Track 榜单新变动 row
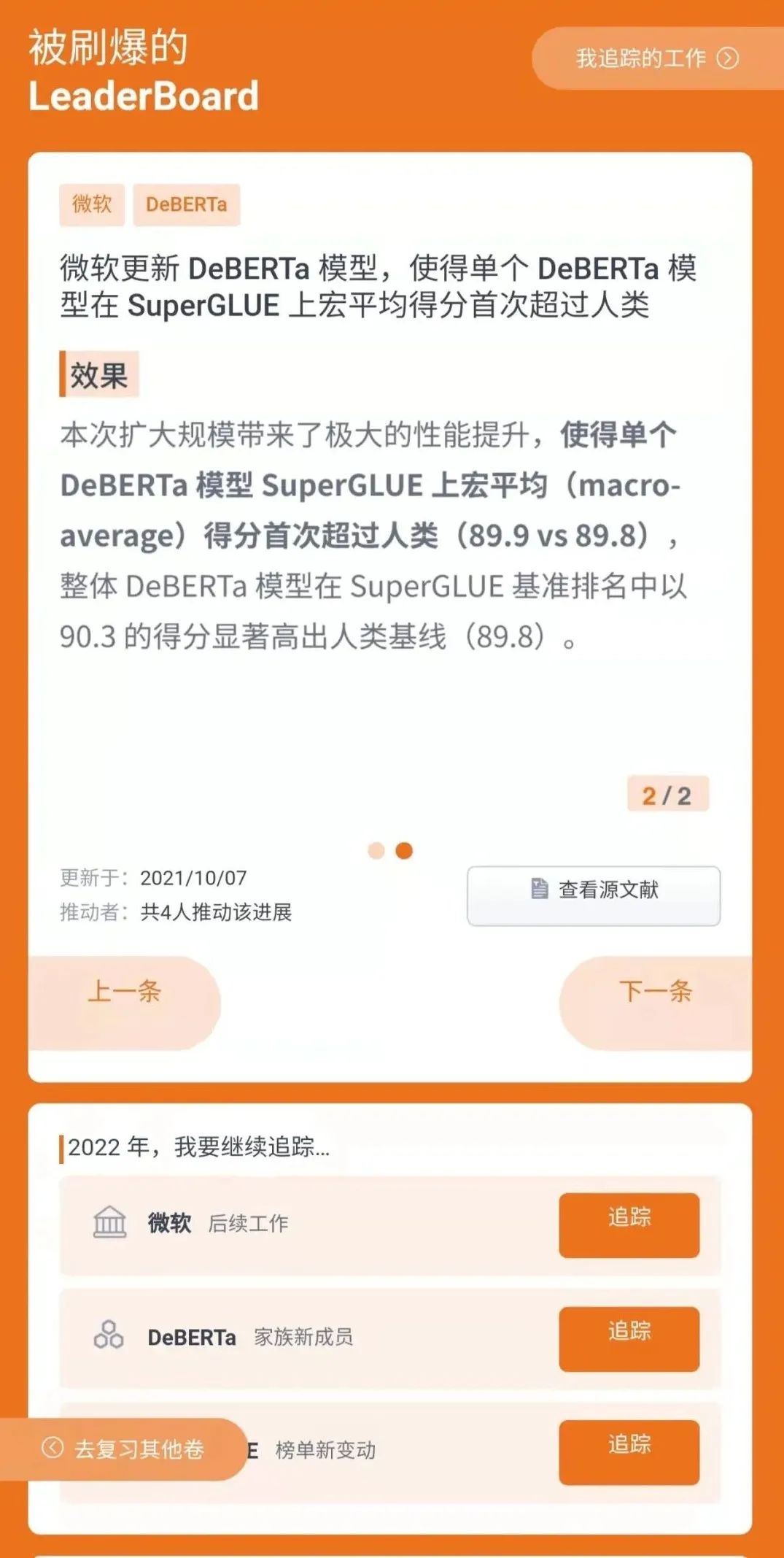Viewport: 784px width, 1558px height. (x=629, y=1451)
